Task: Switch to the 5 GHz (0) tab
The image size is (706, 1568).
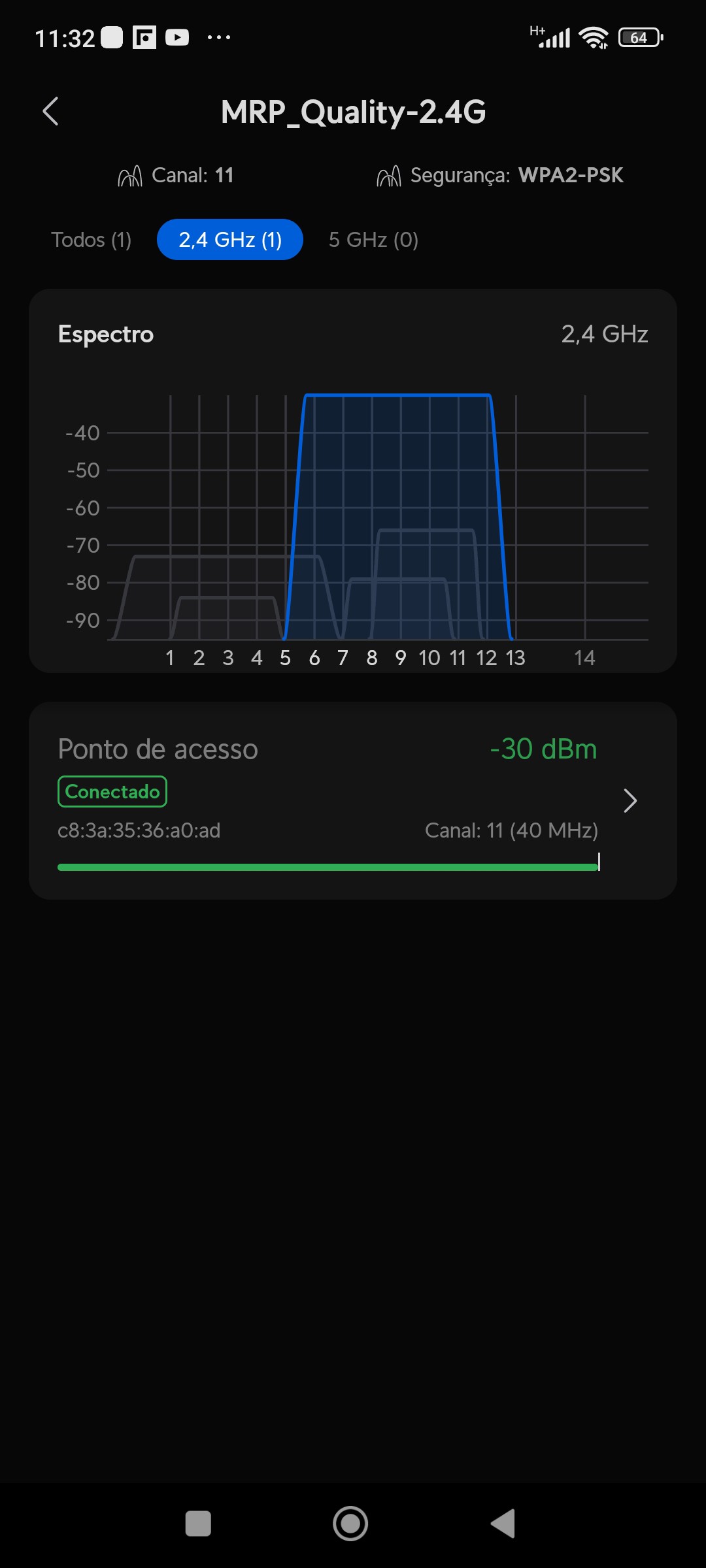Action: 373,240
